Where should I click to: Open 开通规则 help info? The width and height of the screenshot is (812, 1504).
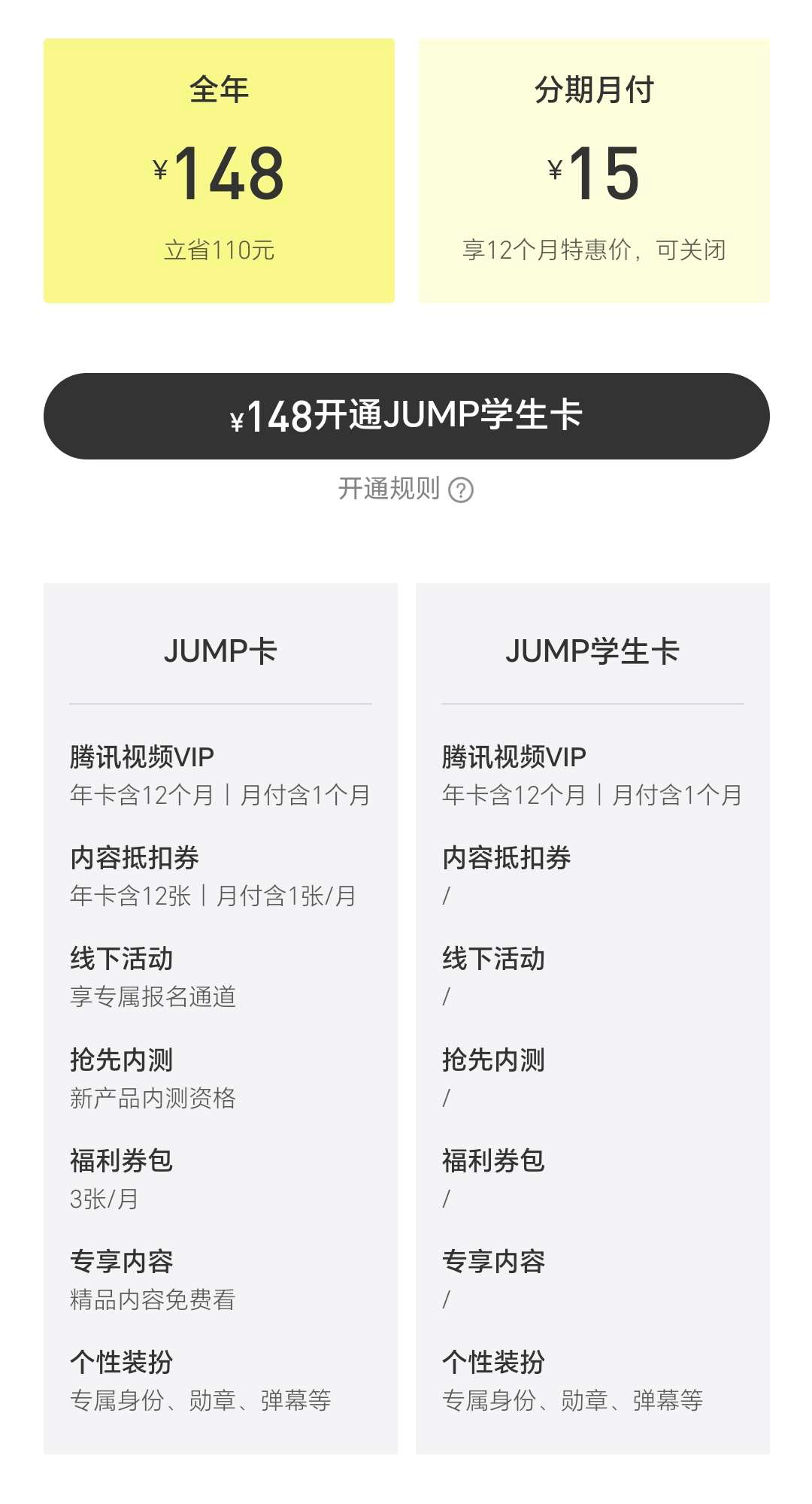click(406, 490)
